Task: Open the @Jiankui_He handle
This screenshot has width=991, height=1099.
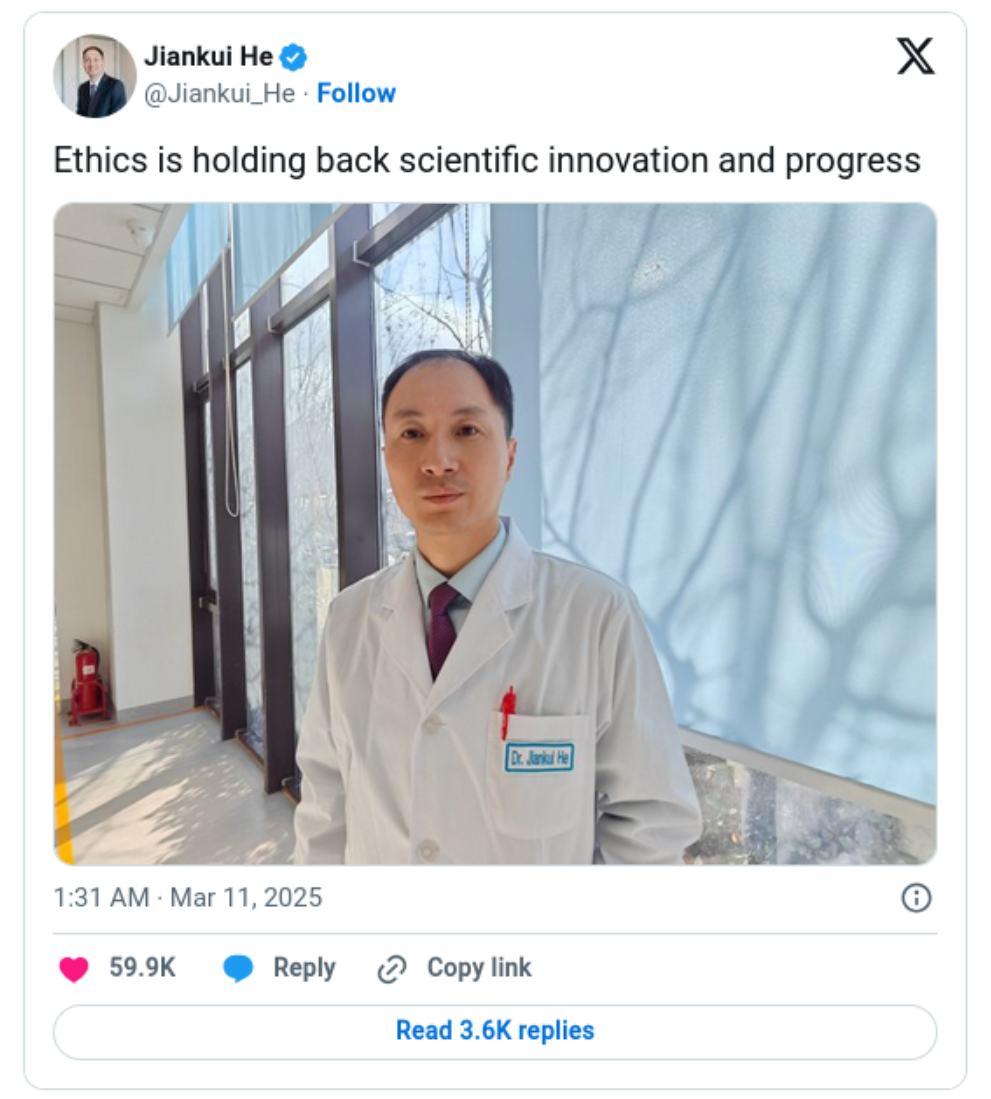Action: [x=219, y=94]
